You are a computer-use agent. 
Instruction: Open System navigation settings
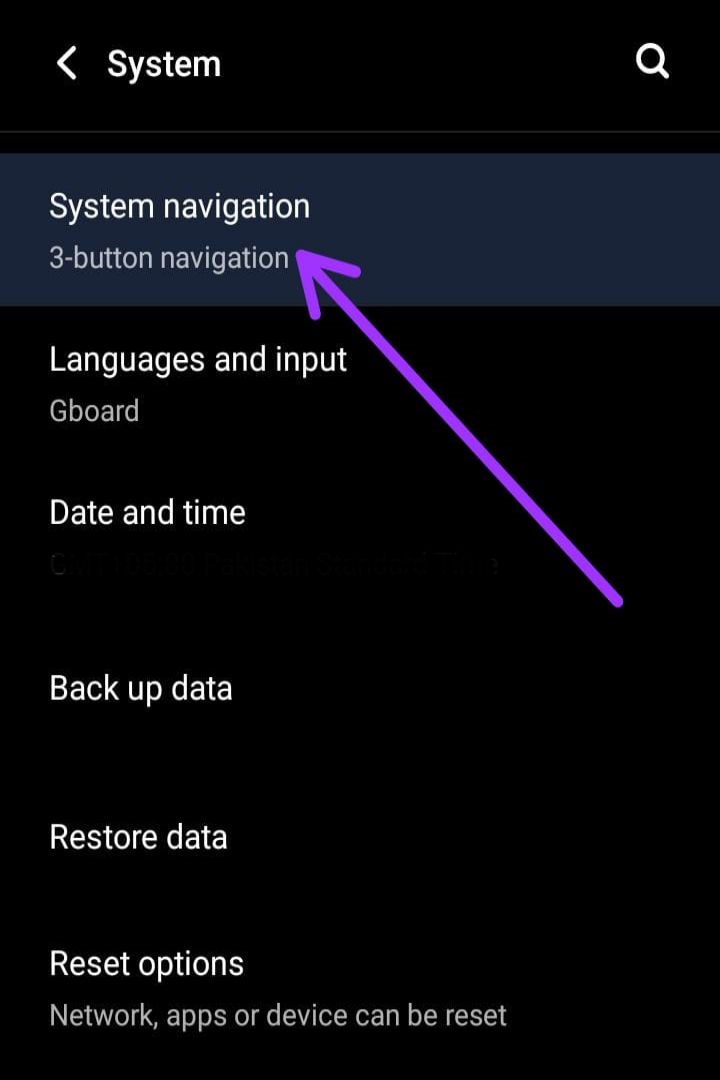180,207
